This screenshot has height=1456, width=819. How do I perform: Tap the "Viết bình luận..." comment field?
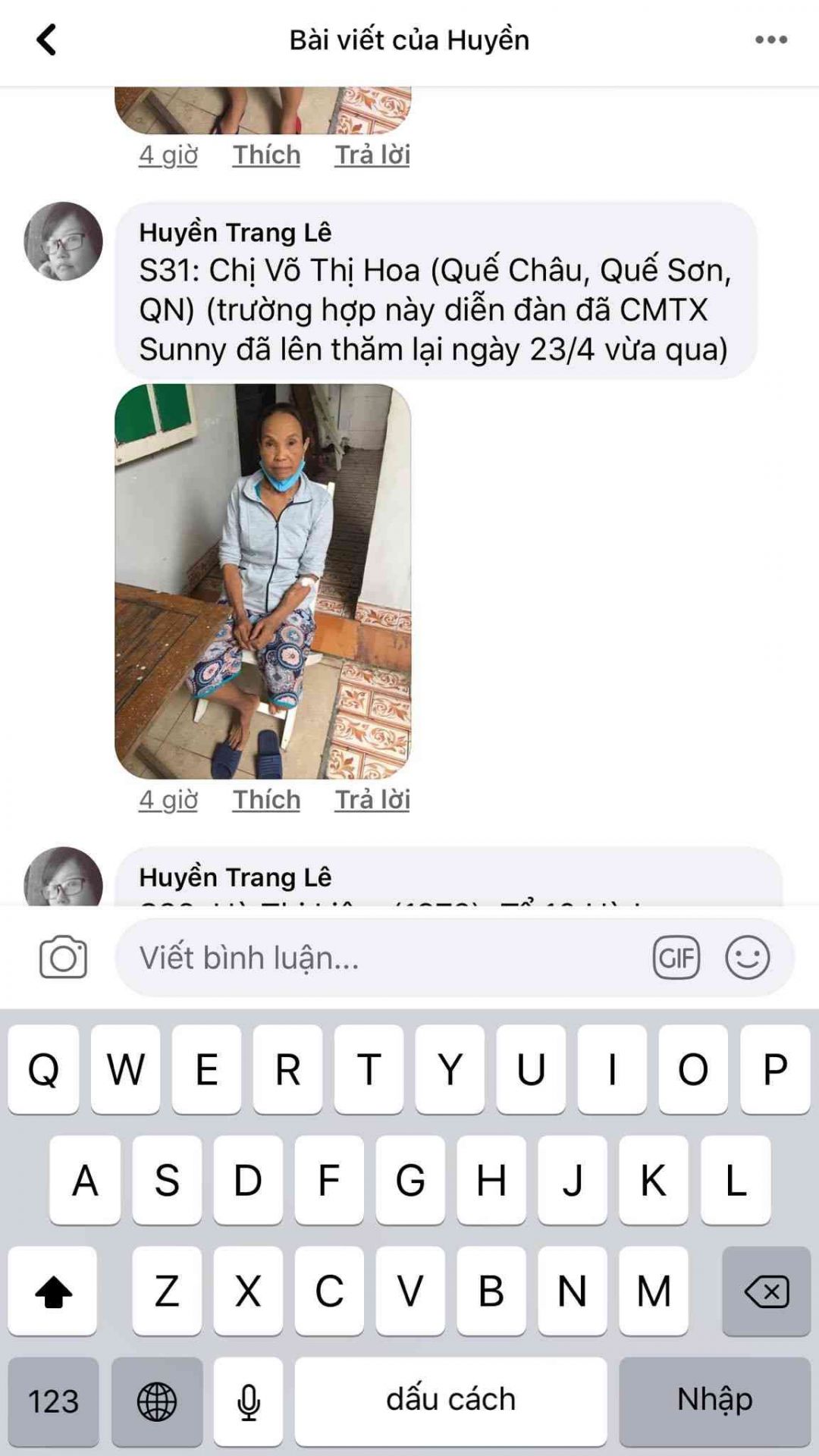379,958
